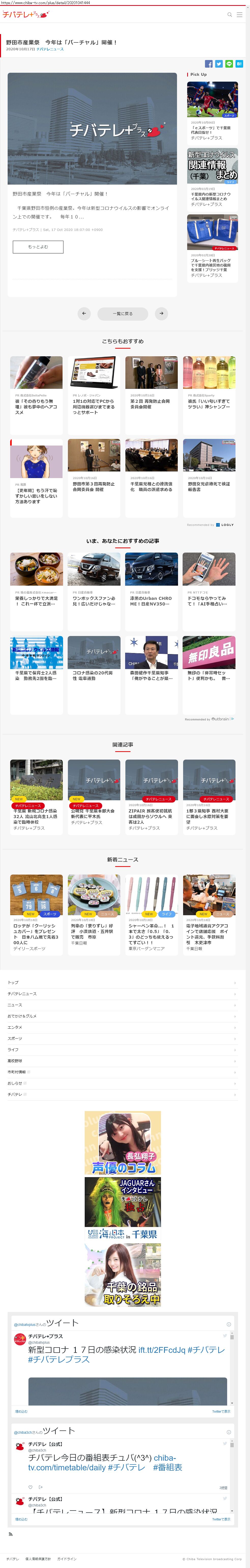Screen dimensions: 250x1568
Task: Share article on Facebook
Action: (x=209, y=64)
